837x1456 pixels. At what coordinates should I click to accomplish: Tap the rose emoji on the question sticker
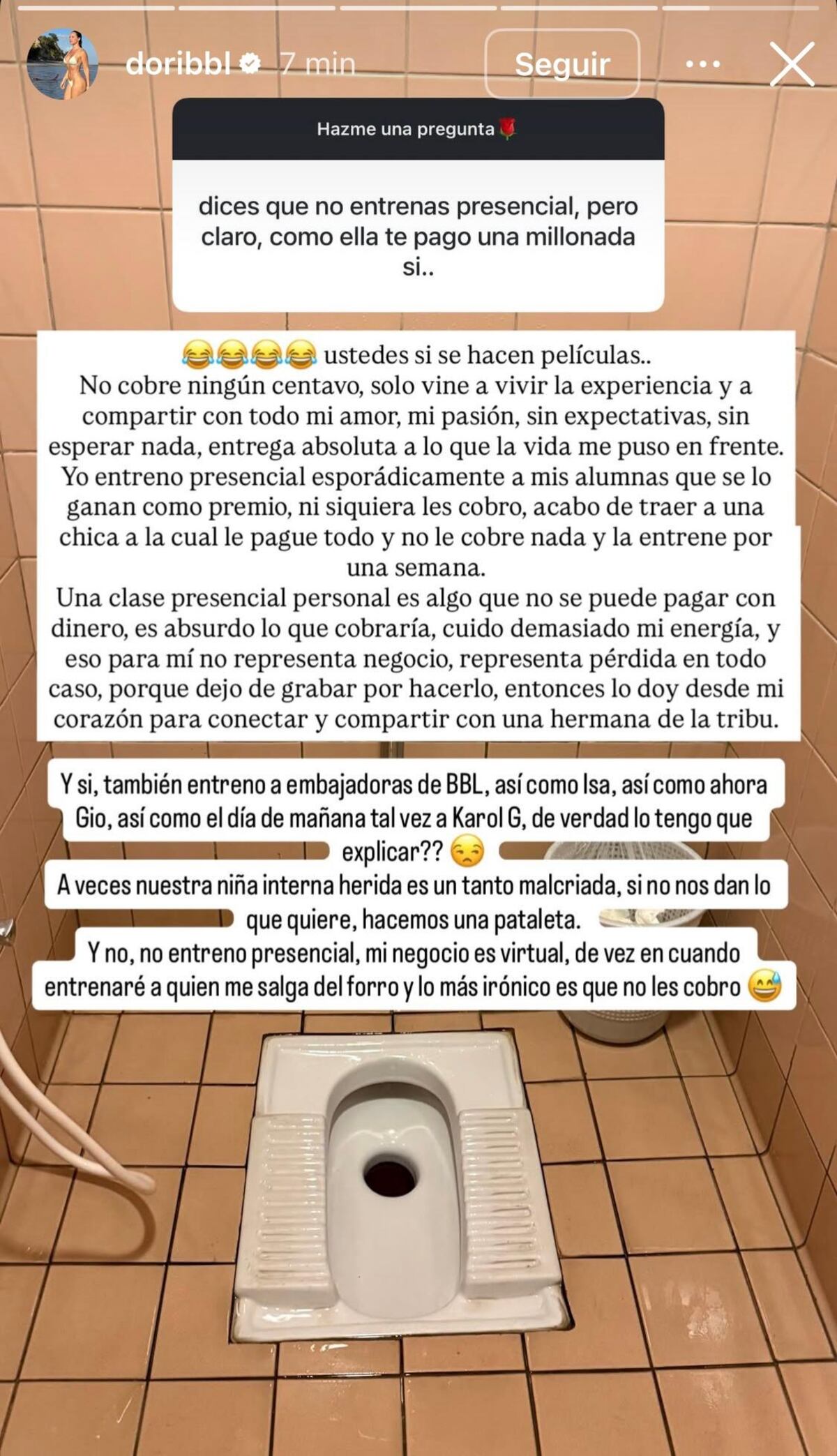510,128
